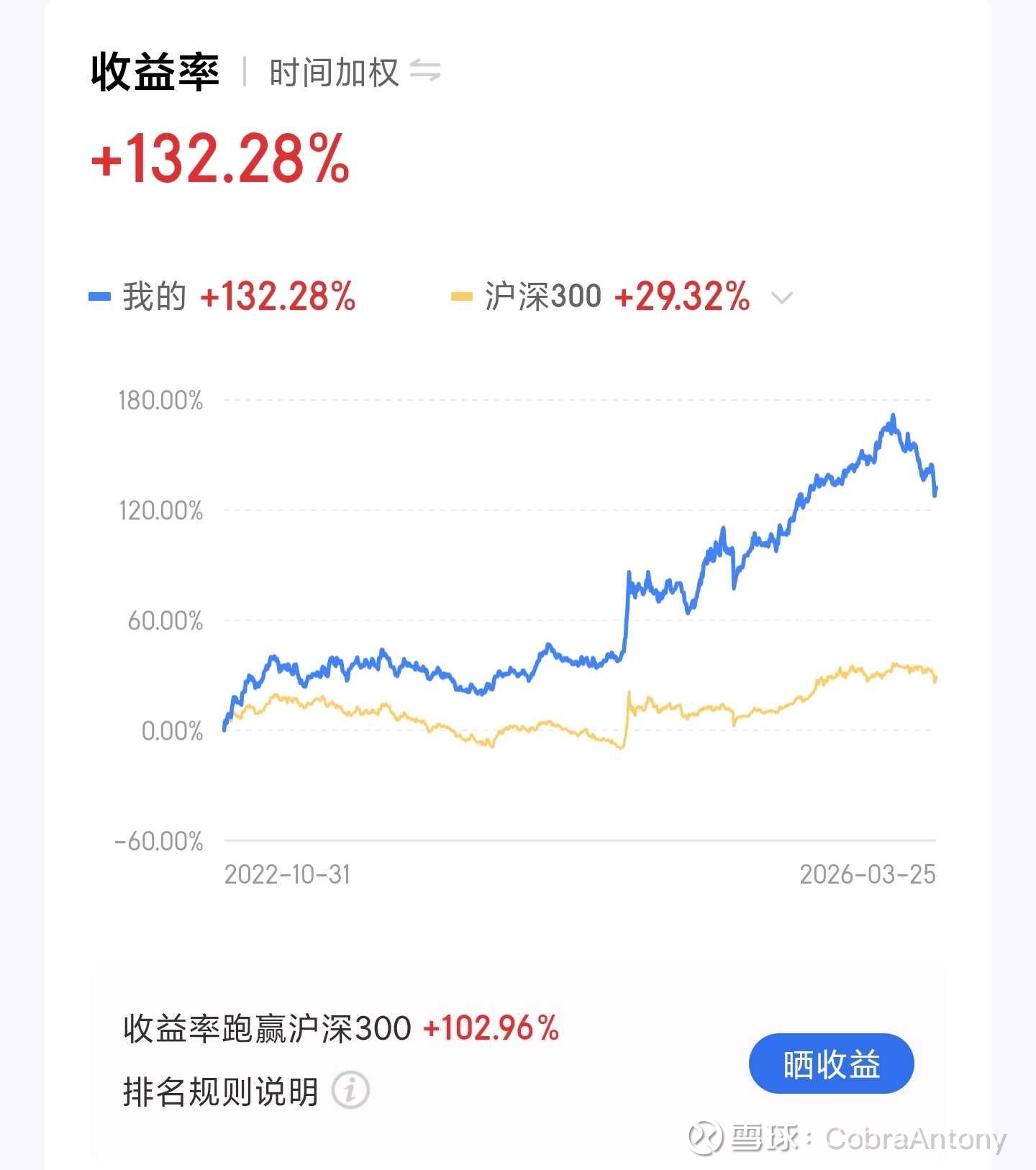Open the 排名规则说明 info icon
Screen dimensions: 1036x1170
(x=350, y=1090)
